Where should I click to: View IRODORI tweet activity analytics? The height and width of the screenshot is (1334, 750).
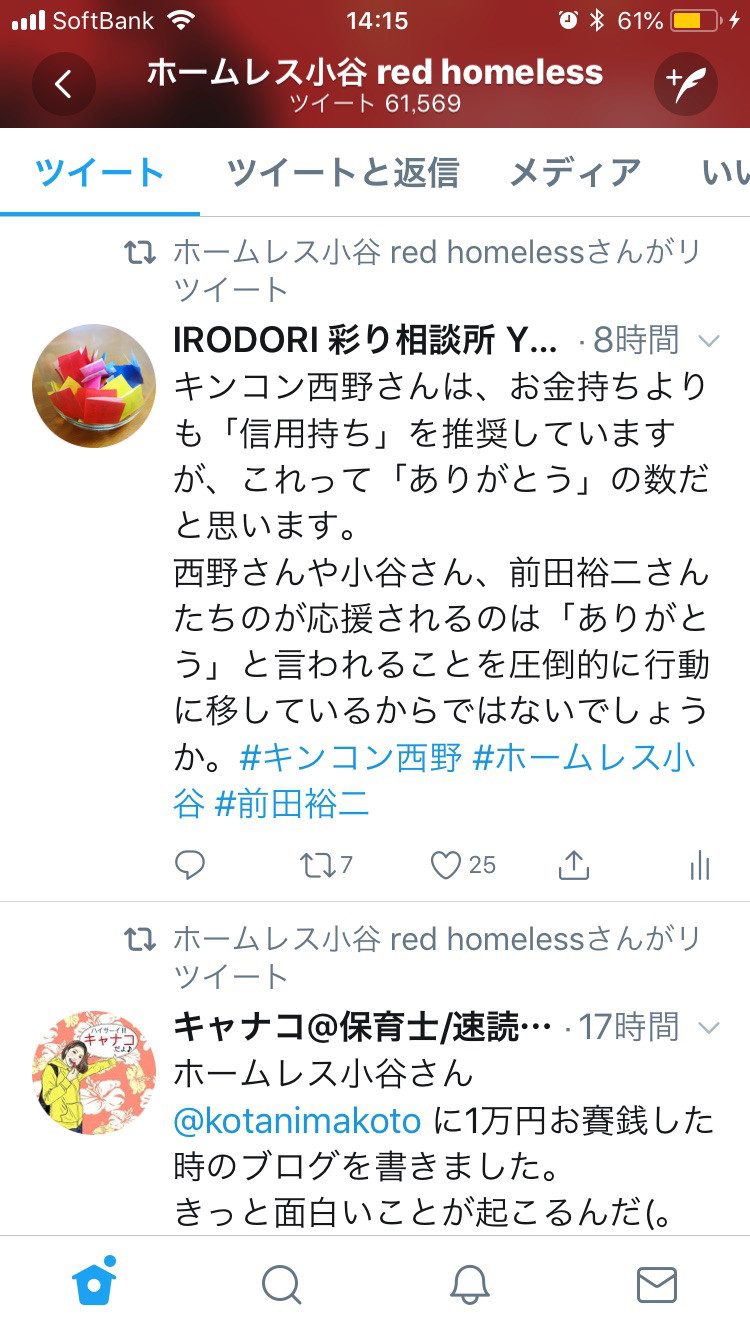click(x=700, y=864)
